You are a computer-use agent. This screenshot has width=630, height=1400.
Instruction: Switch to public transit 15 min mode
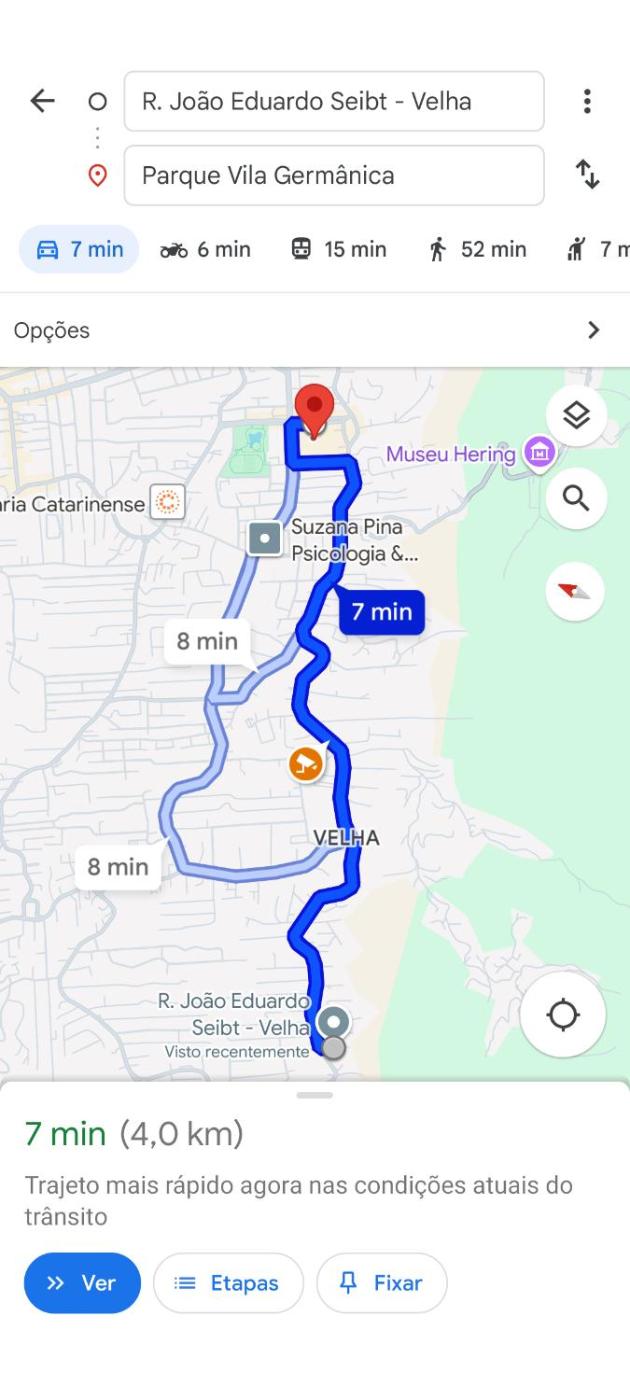[338, 249]
